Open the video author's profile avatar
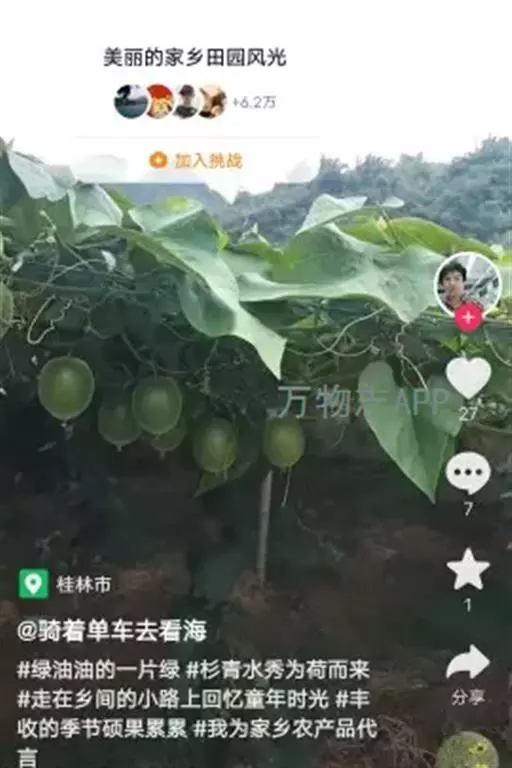512x768 pixels. pyautogui.click(x=468, y=285)
